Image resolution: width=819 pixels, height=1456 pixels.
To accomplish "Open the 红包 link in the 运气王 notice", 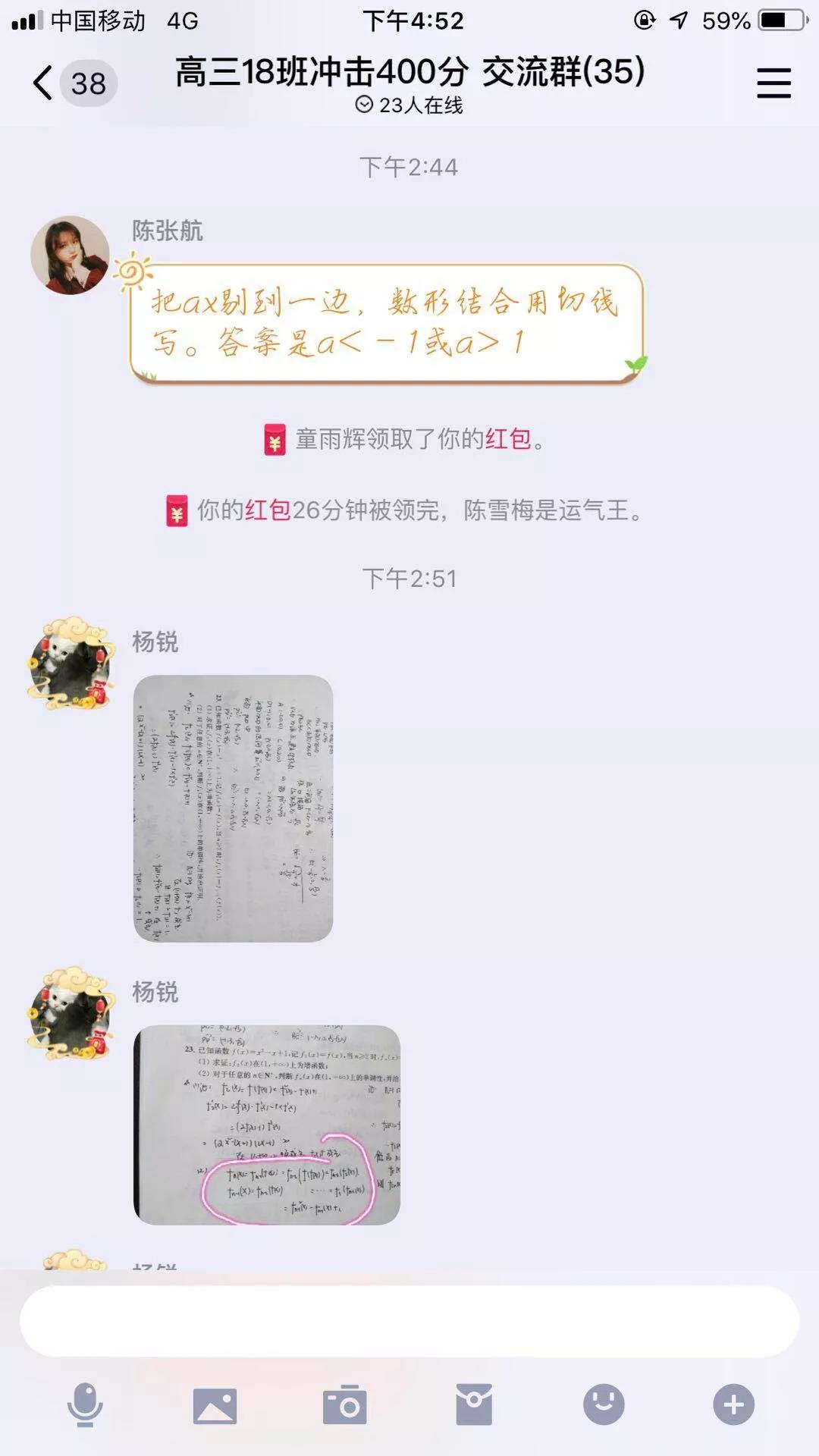I will click(267, 510).
